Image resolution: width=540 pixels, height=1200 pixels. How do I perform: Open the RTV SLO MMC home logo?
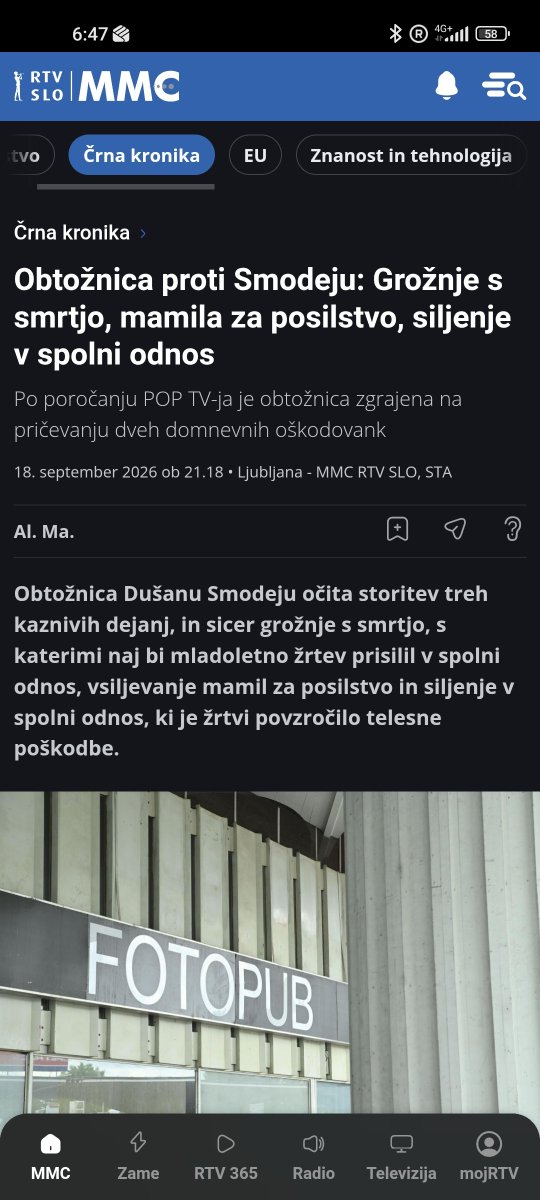(x=97, y=86)
